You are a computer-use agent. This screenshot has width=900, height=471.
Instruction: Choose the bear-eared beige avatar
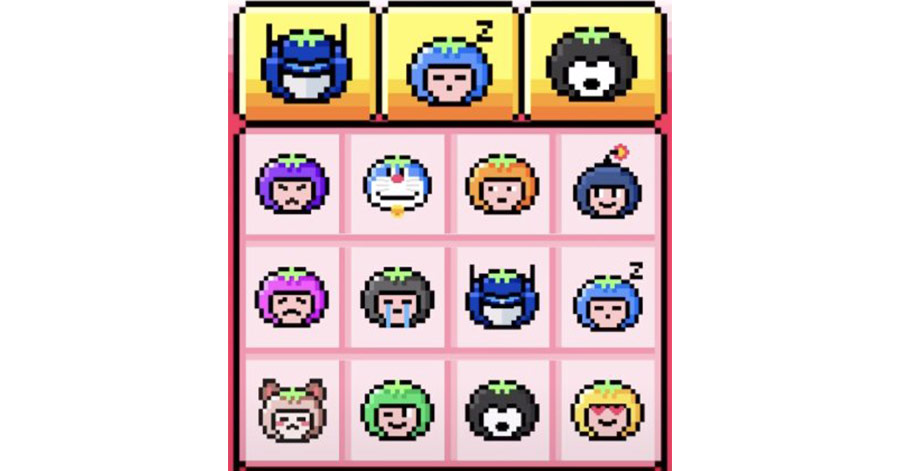292,408
